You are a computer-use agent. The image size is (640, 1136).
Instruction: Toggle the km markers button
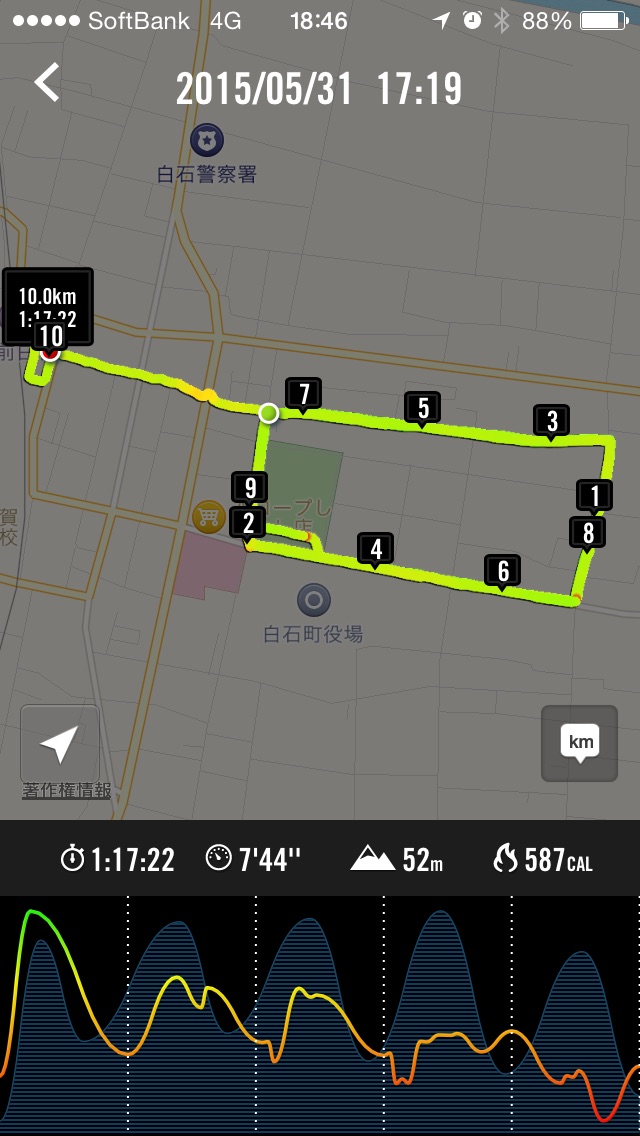coord(579,743)
